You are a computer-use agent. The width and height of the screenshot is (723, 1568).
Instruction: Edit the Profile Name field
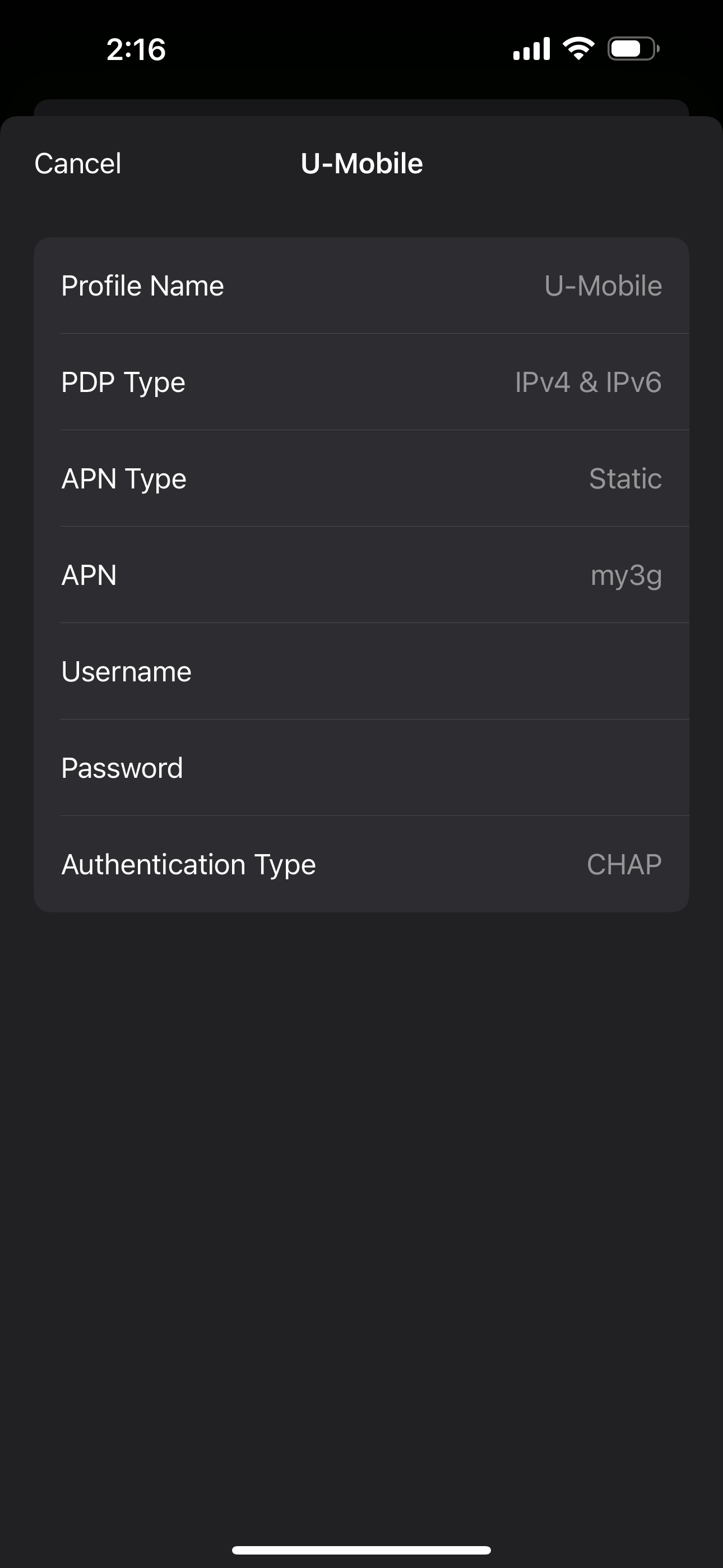[x=361, y=285]
